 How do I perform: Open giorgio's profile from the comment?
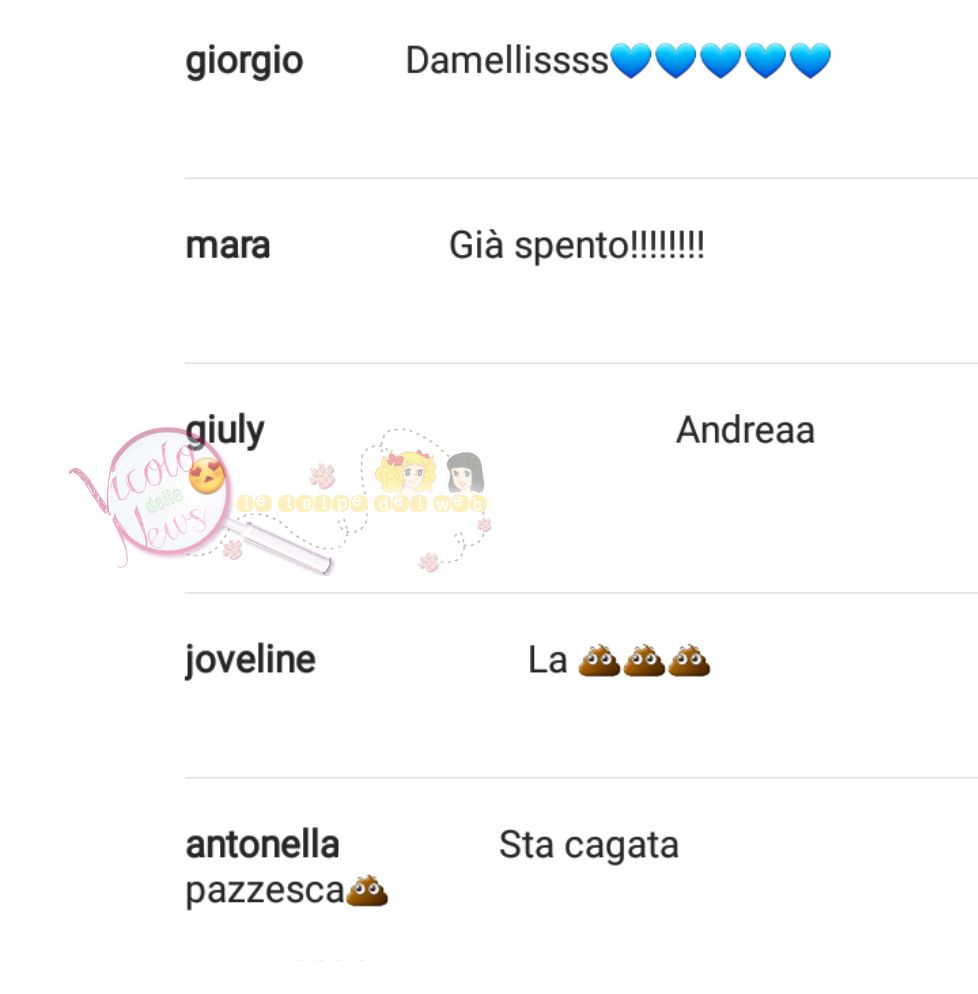pyautogui.click(x=244, y=62)
